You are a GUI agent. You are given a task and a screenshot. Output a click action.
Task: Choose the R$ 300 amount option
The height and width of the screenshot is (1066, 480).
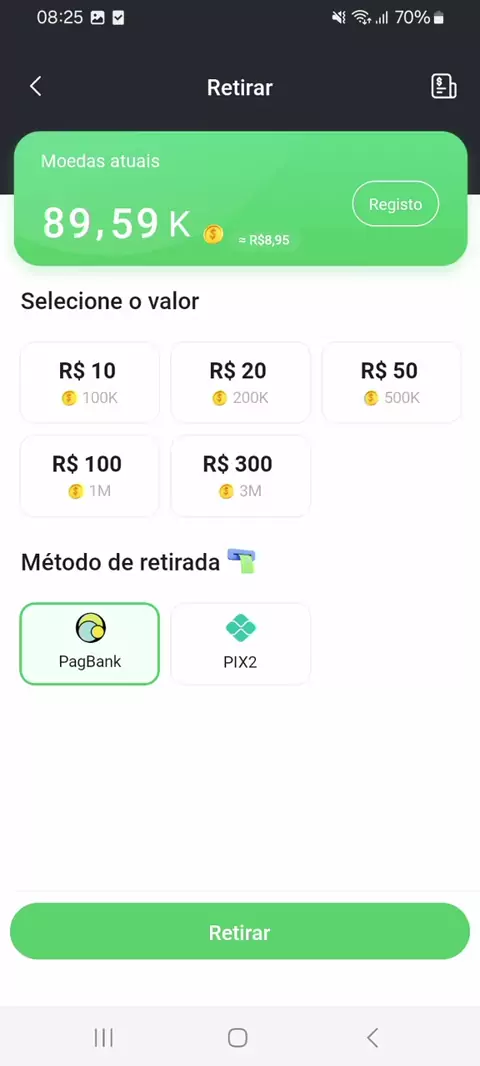tap(241, 476)
